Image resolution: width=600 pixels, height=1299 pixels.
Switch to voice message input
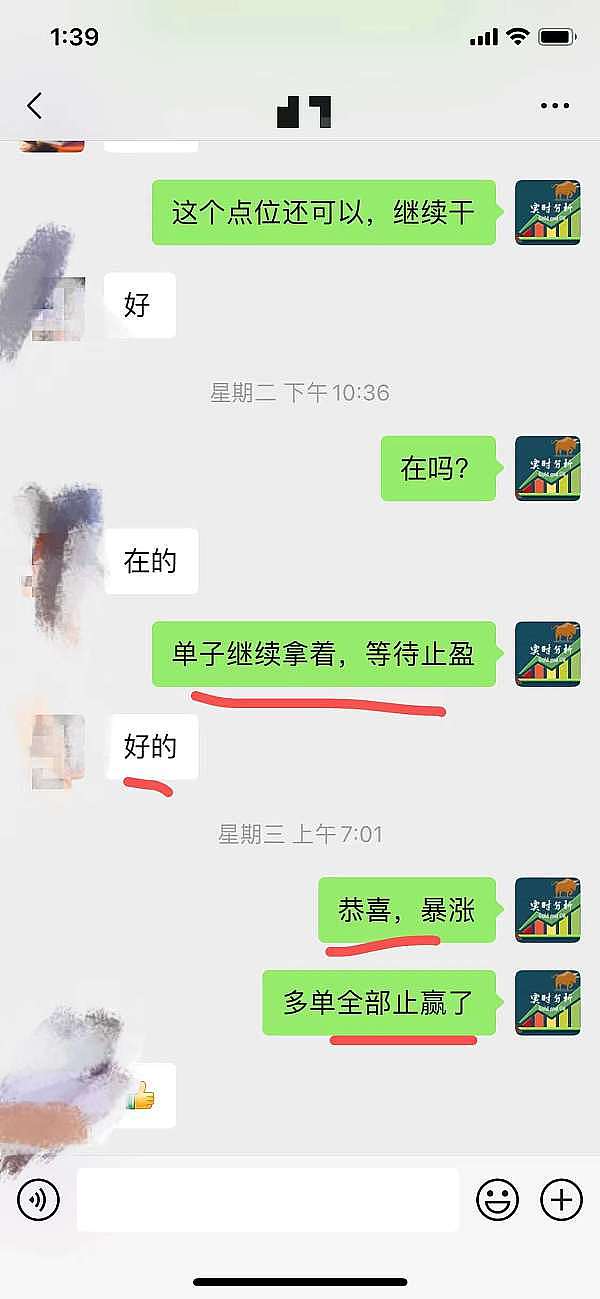point(39,1199)
